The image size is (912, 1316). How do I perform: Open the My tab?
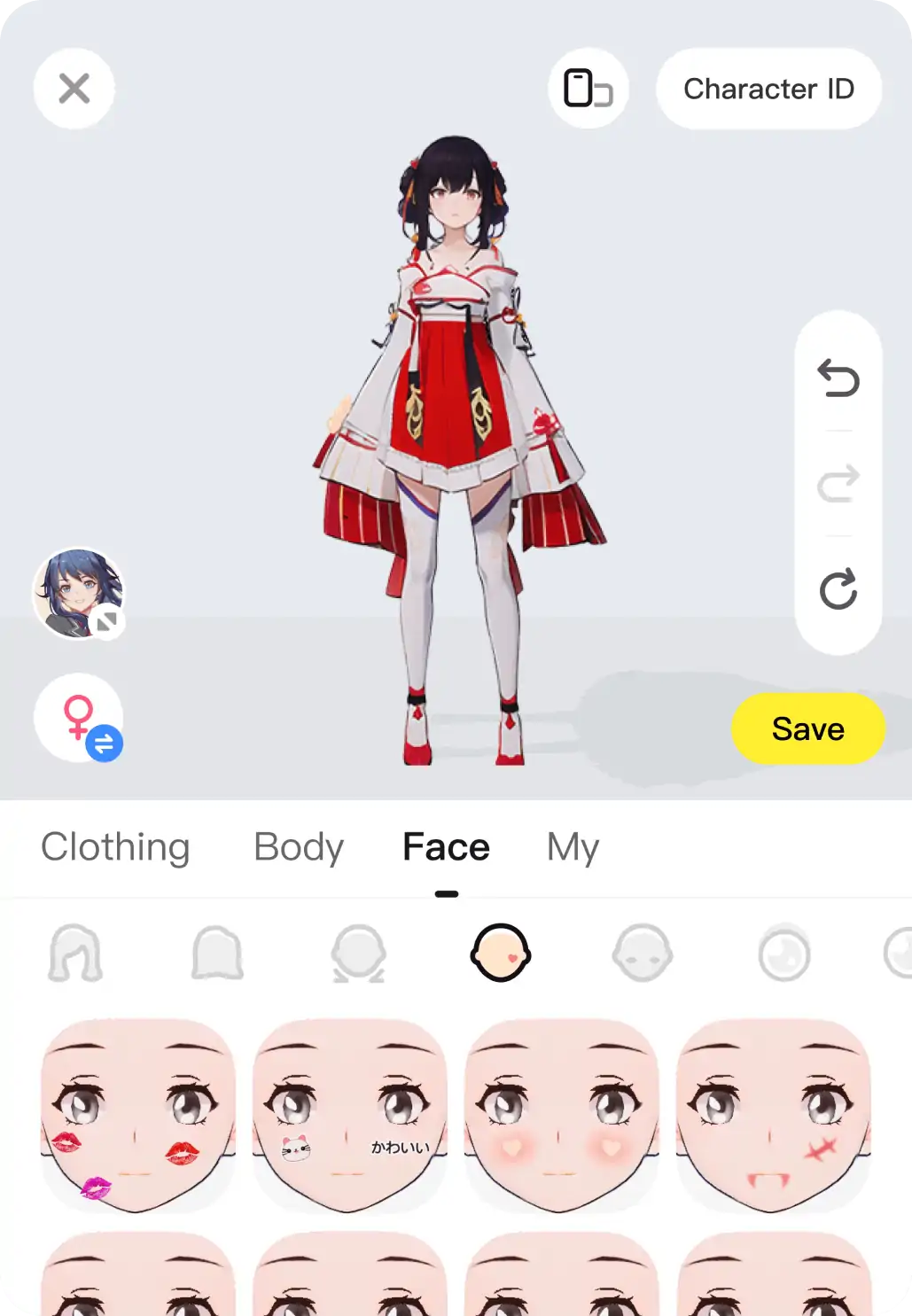573,846
